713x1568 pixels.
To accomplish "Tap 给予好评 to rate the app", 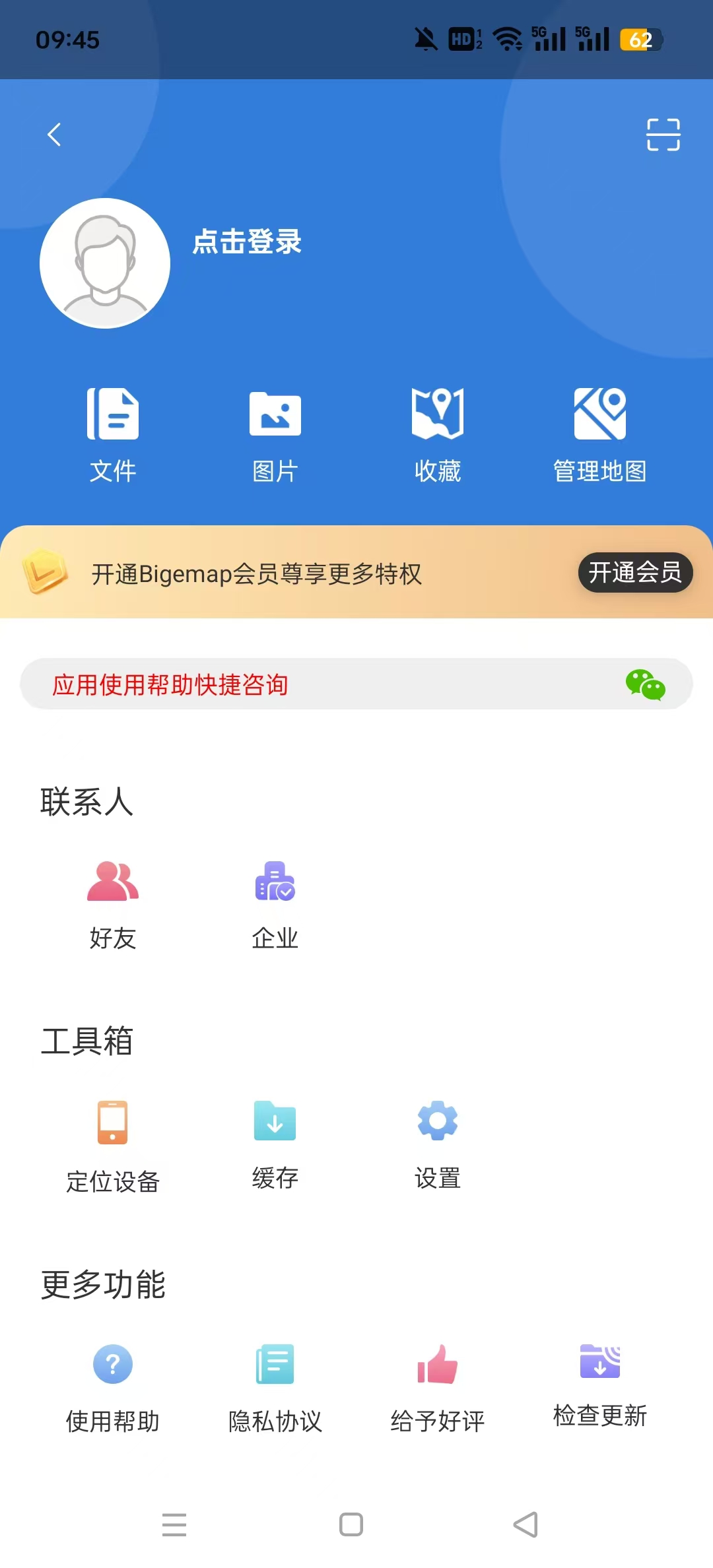I will [x=437, y=1386].
